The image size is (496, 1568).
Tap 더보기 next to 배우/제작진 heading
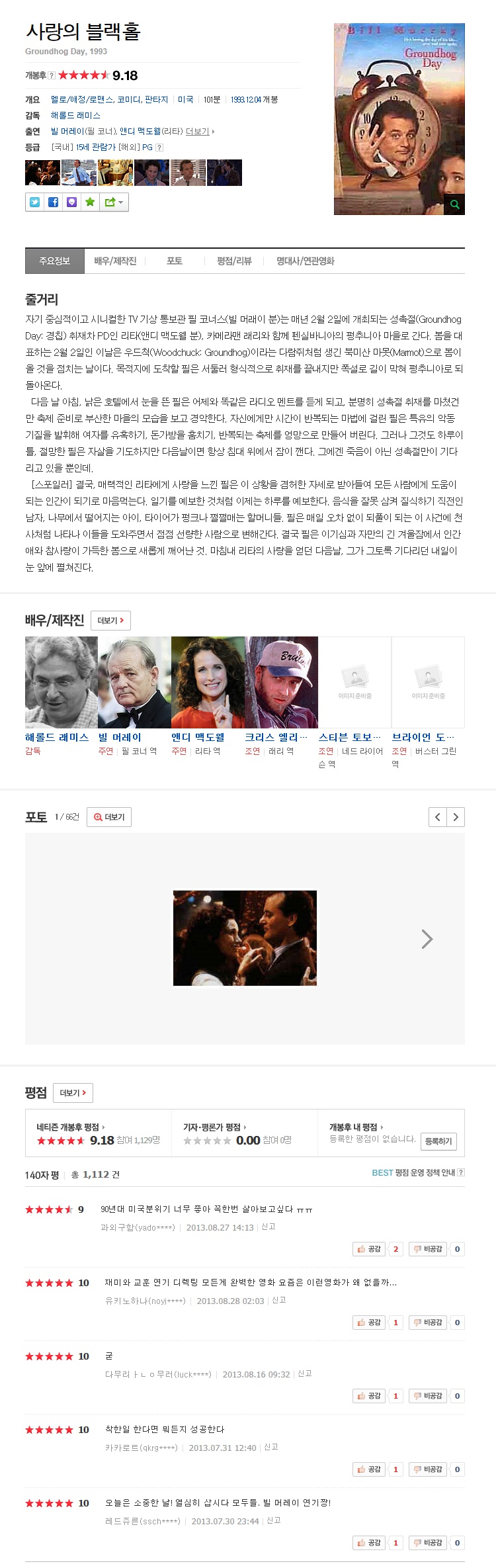pyautogui.click(x=110, y=621)
